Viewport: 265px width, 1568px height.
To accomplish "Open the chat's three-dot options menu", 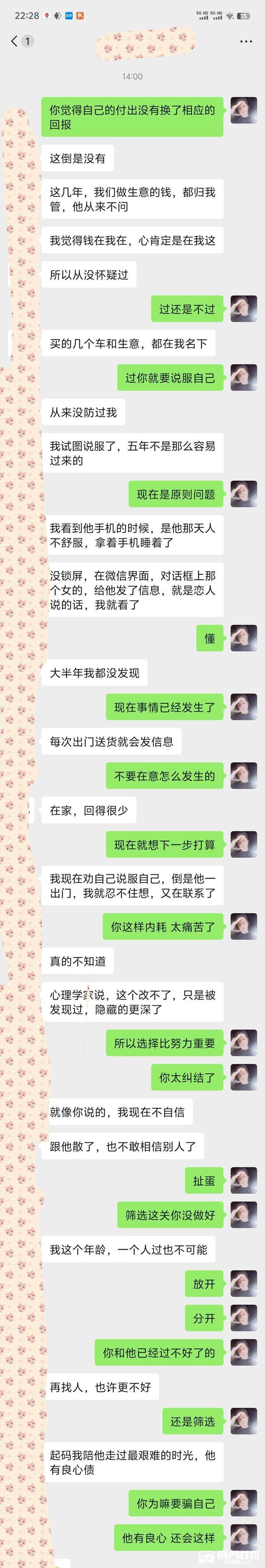I will point(246,41).
